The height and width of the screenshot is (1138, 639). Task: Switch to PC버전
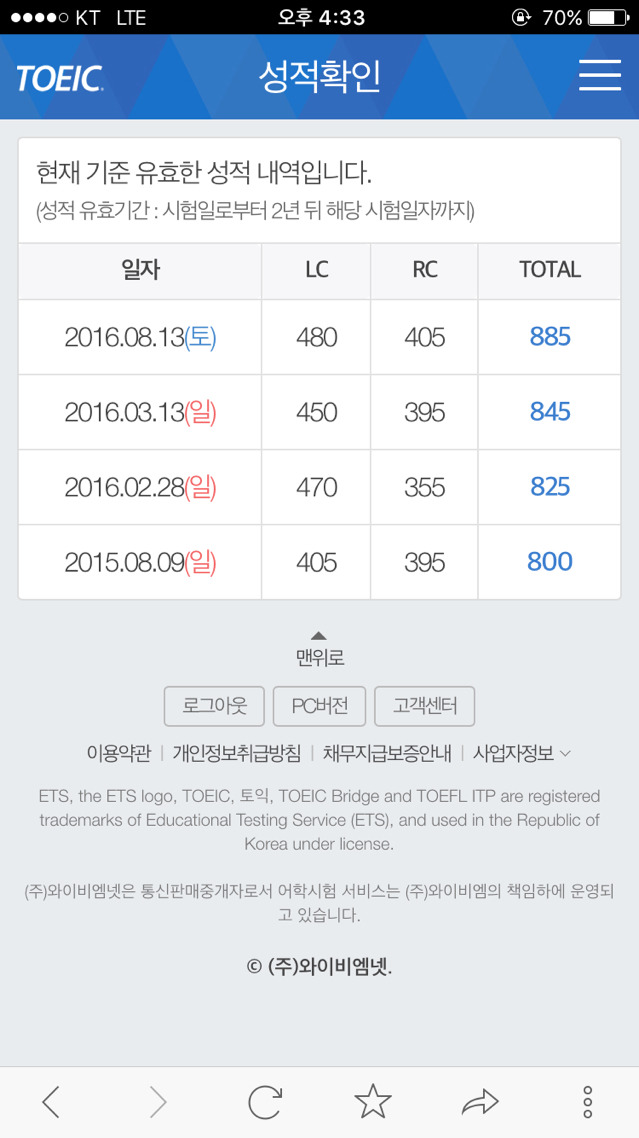[319, 706]
